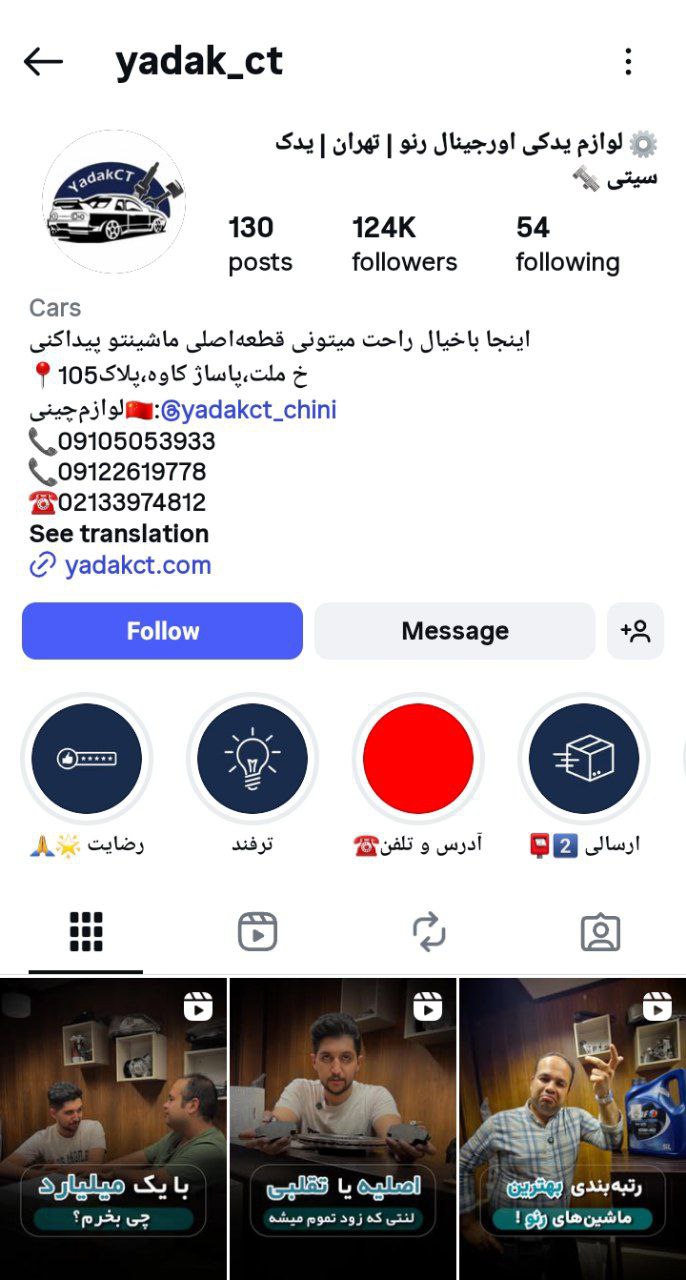Open the reel titled با یک میلیارد چی بخرم
The image size is (686, 1280).
[113, 1128]
